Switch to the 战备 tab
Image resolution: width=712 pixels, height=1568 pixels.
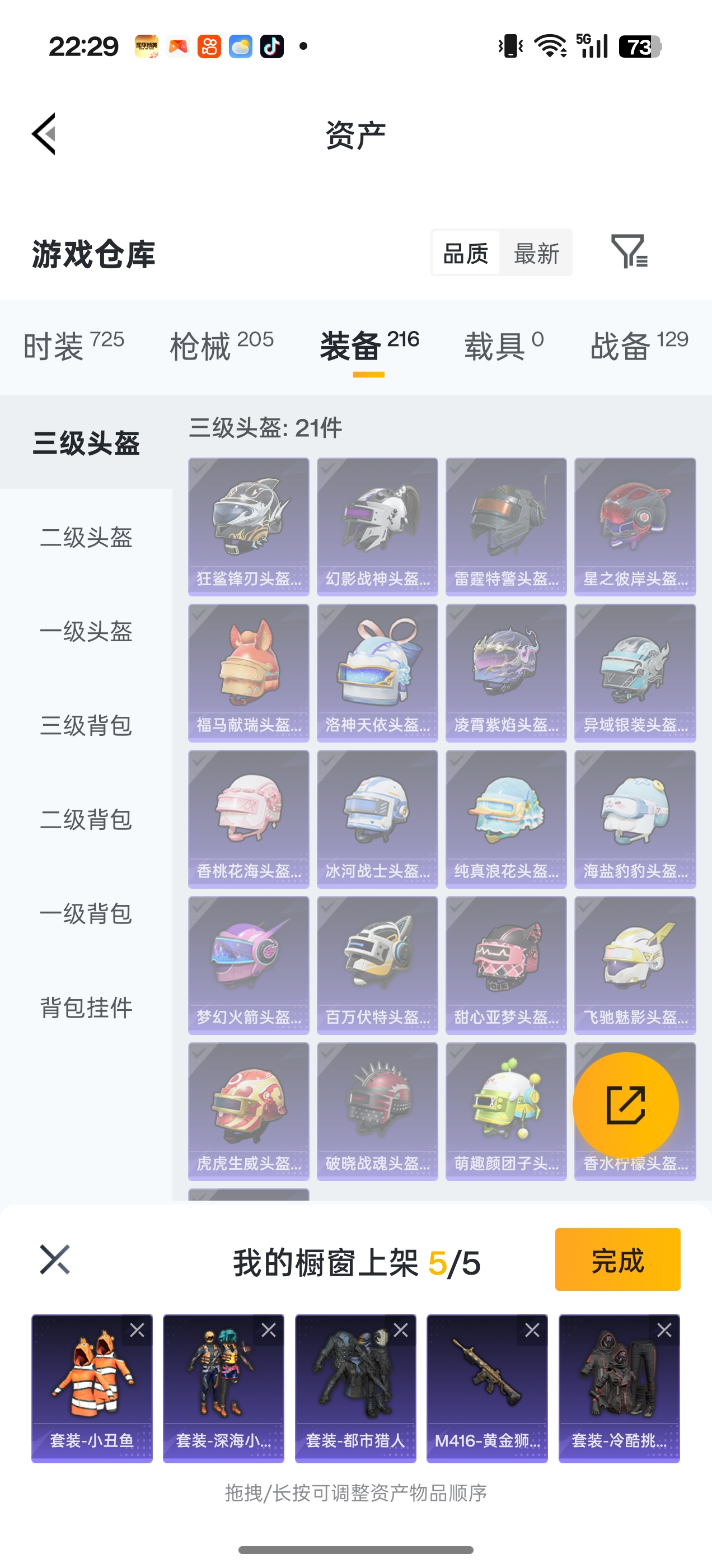638,346
